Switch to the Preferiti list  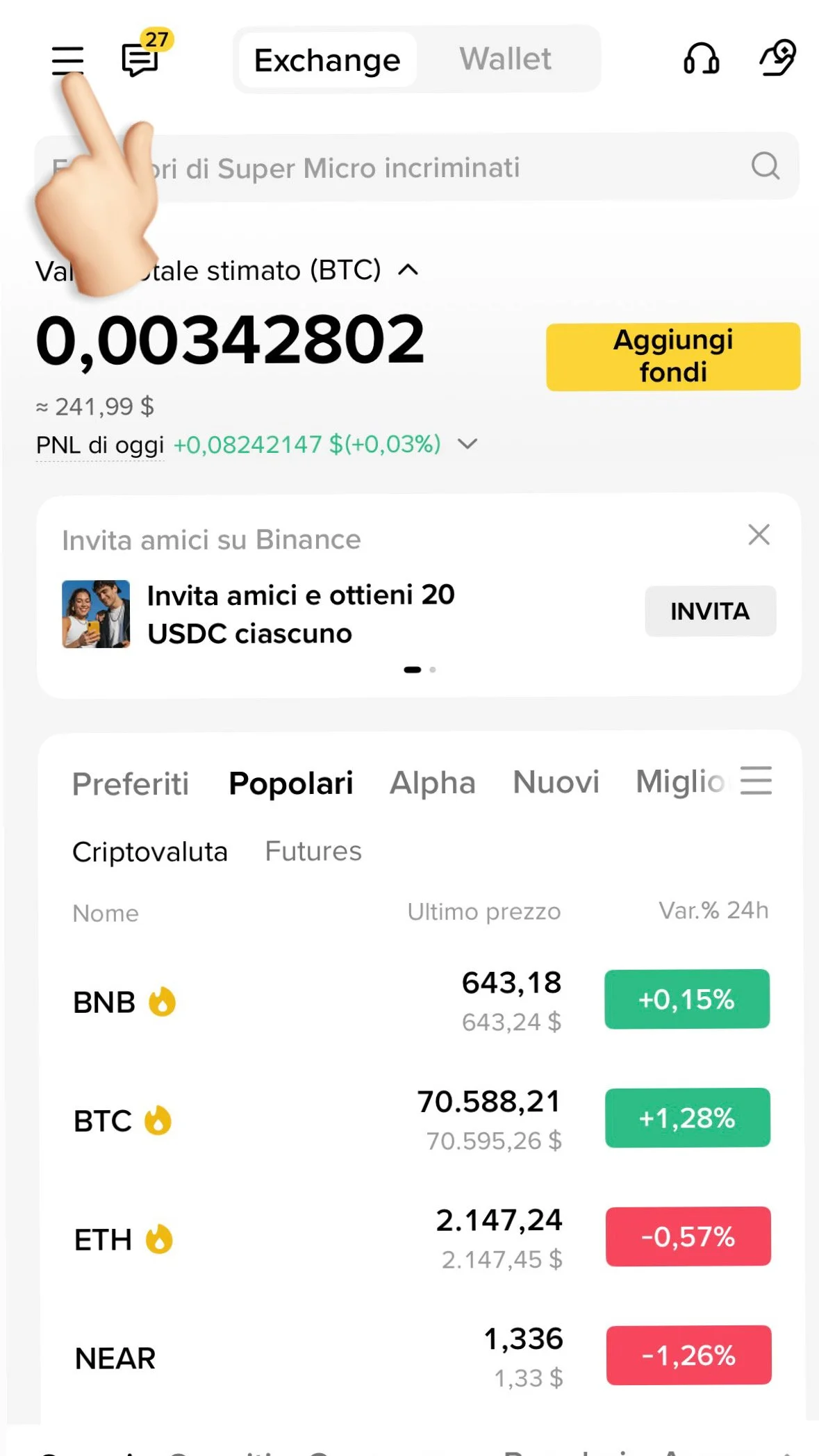pyautogui.click(x=131, y=784)
